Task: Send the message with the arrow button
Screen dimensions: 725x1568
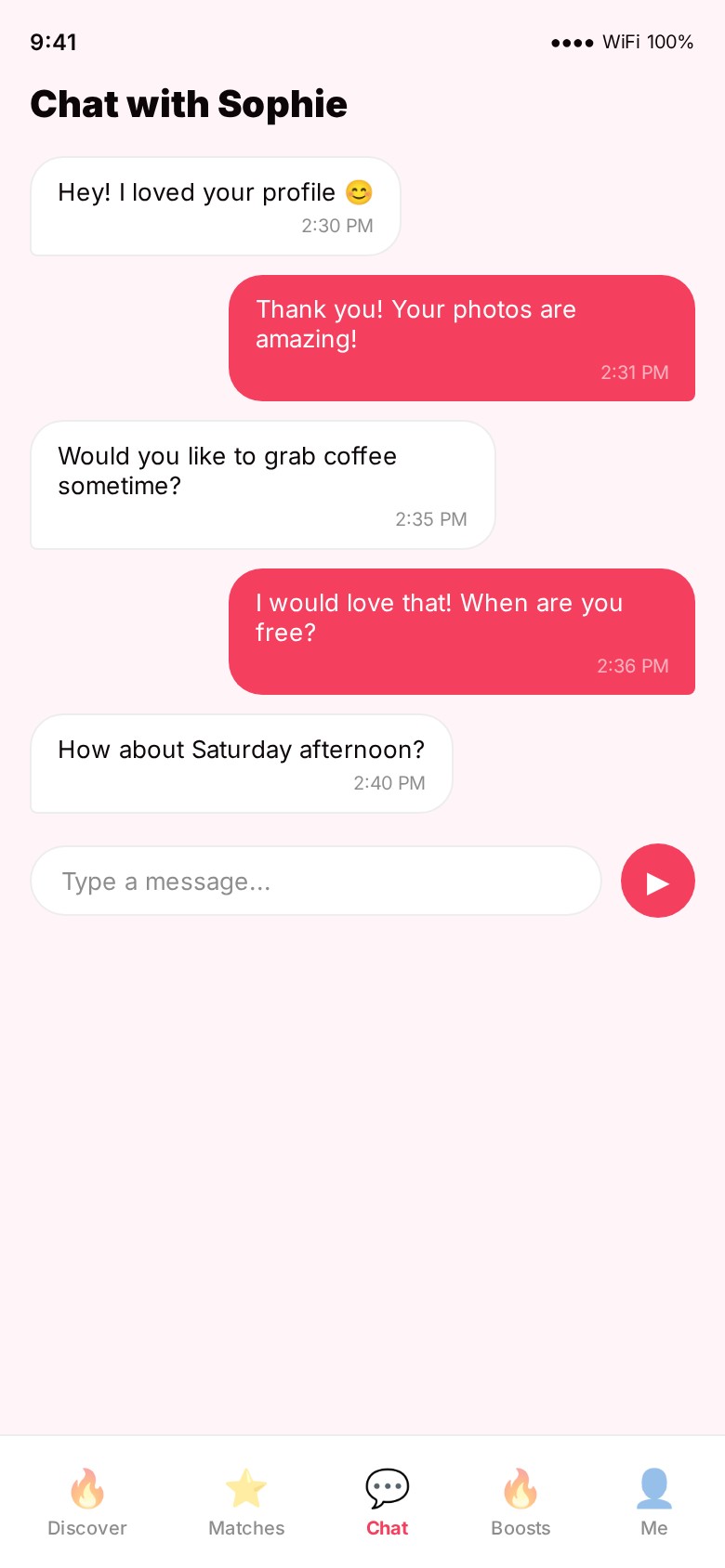Action: click(x=657, y=881)
